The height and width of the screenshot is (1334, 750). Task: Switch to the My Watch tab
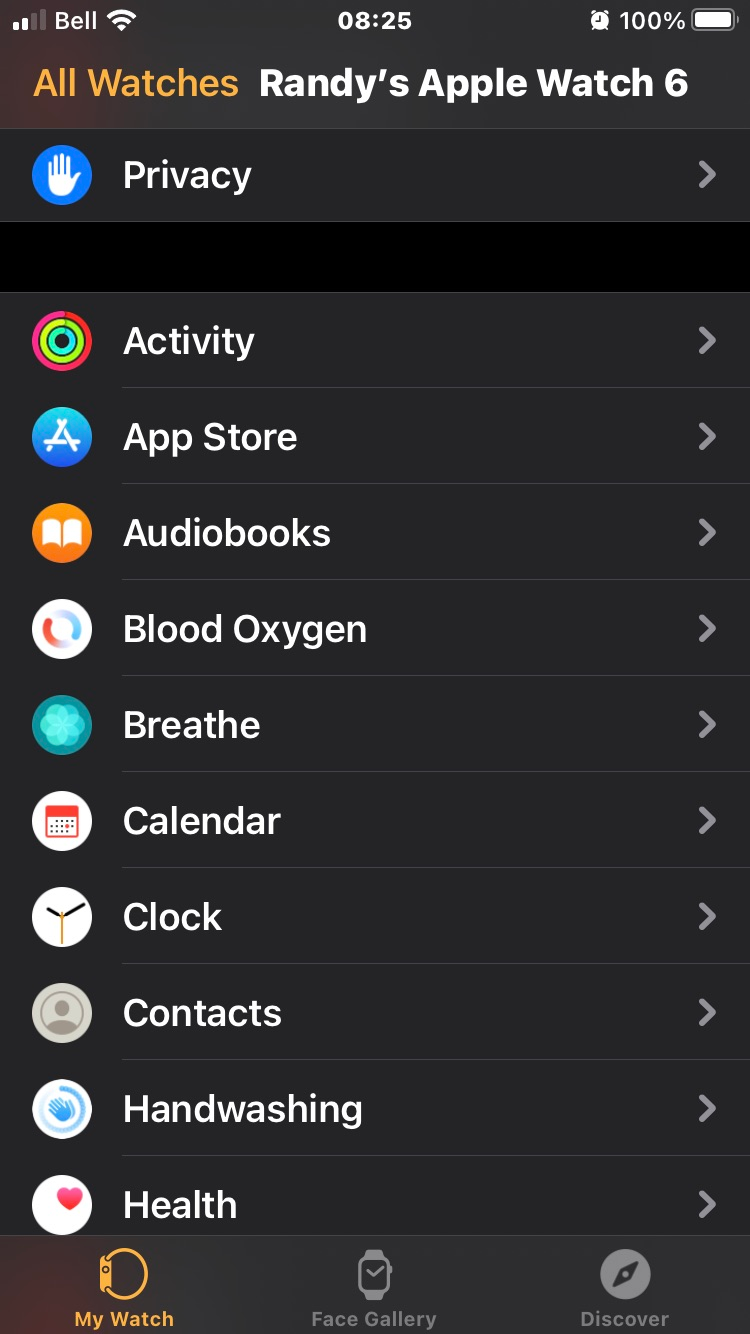point(124,1288)
